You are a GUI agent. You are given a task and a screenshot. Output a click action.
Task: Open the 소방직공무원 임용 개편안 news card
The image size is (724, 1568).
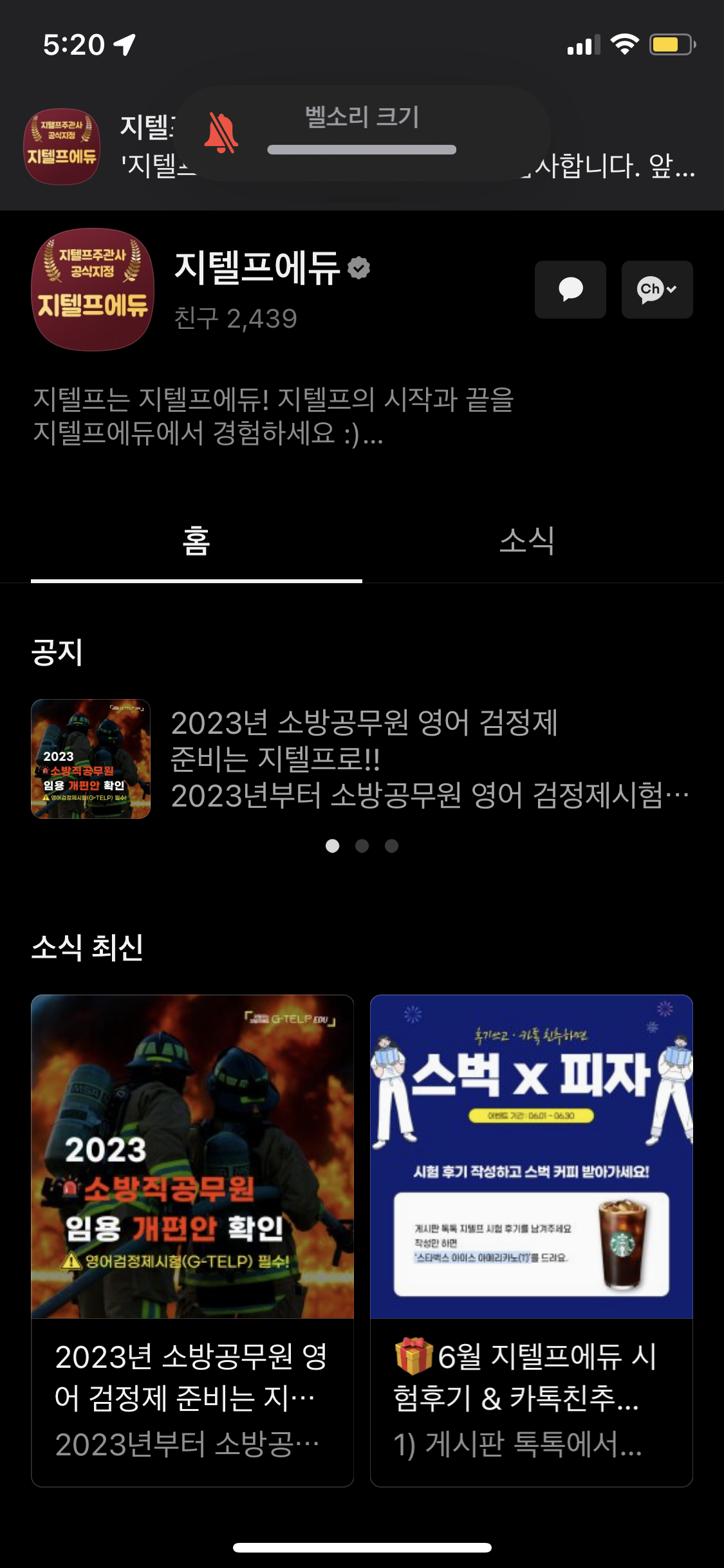pyautogui.click(x=192, y=1240)
